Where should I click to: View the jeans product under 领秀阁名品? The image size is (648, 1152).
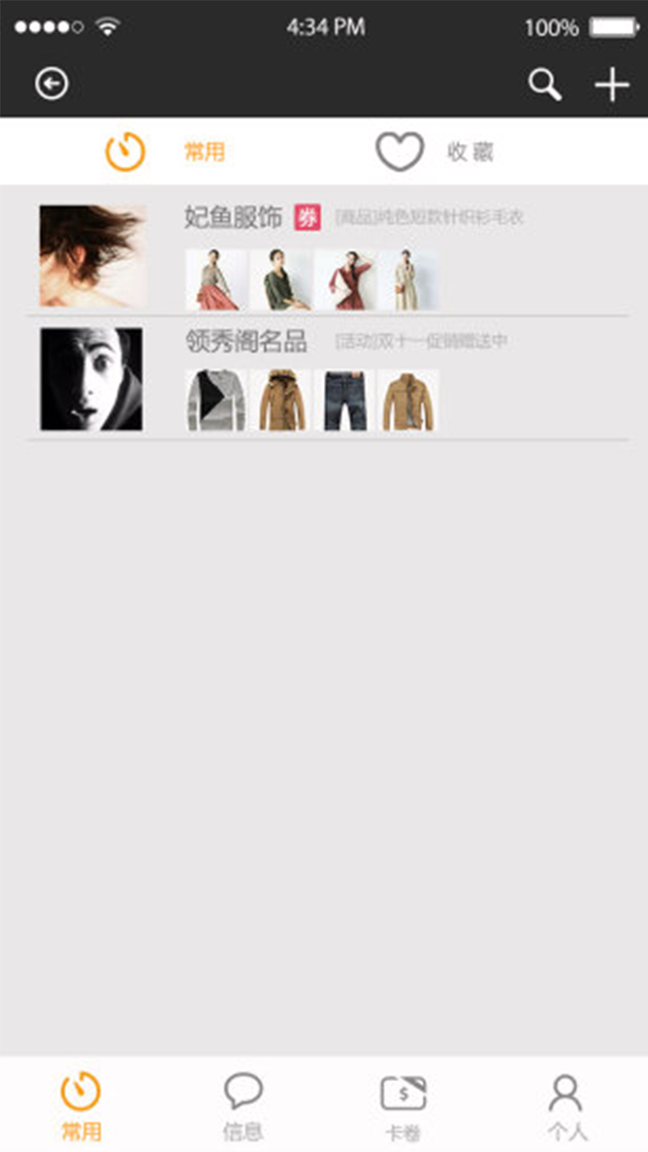(x=344, y=400)
